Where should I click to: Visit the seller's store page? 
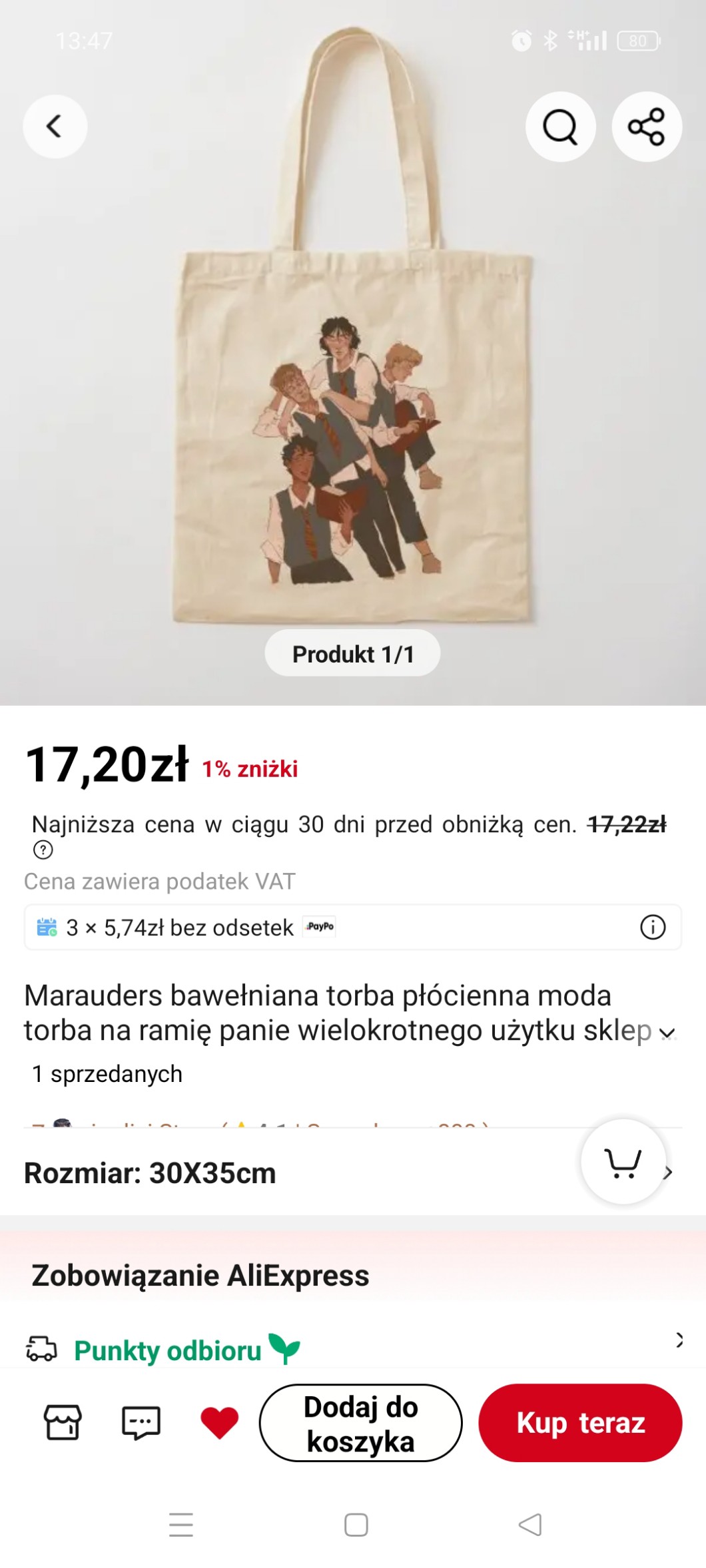pyautogui.click(x=63, y=1423)
